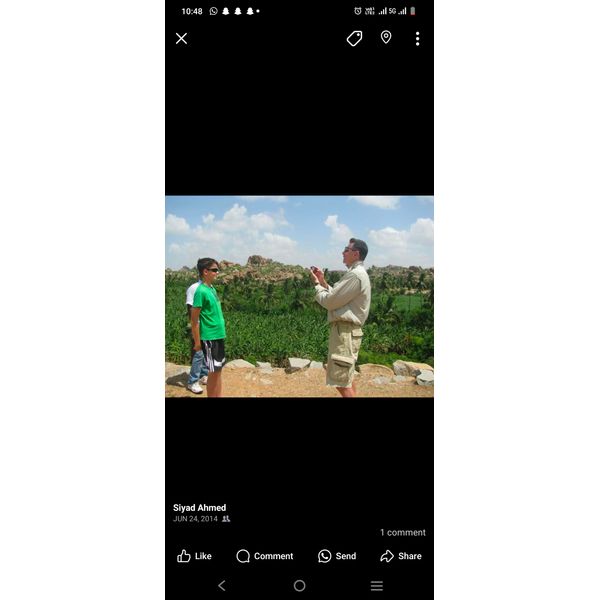View the 1 comment
Viewport: 600px width, 600px height.
pyautogui.click(x=402, y=532)
